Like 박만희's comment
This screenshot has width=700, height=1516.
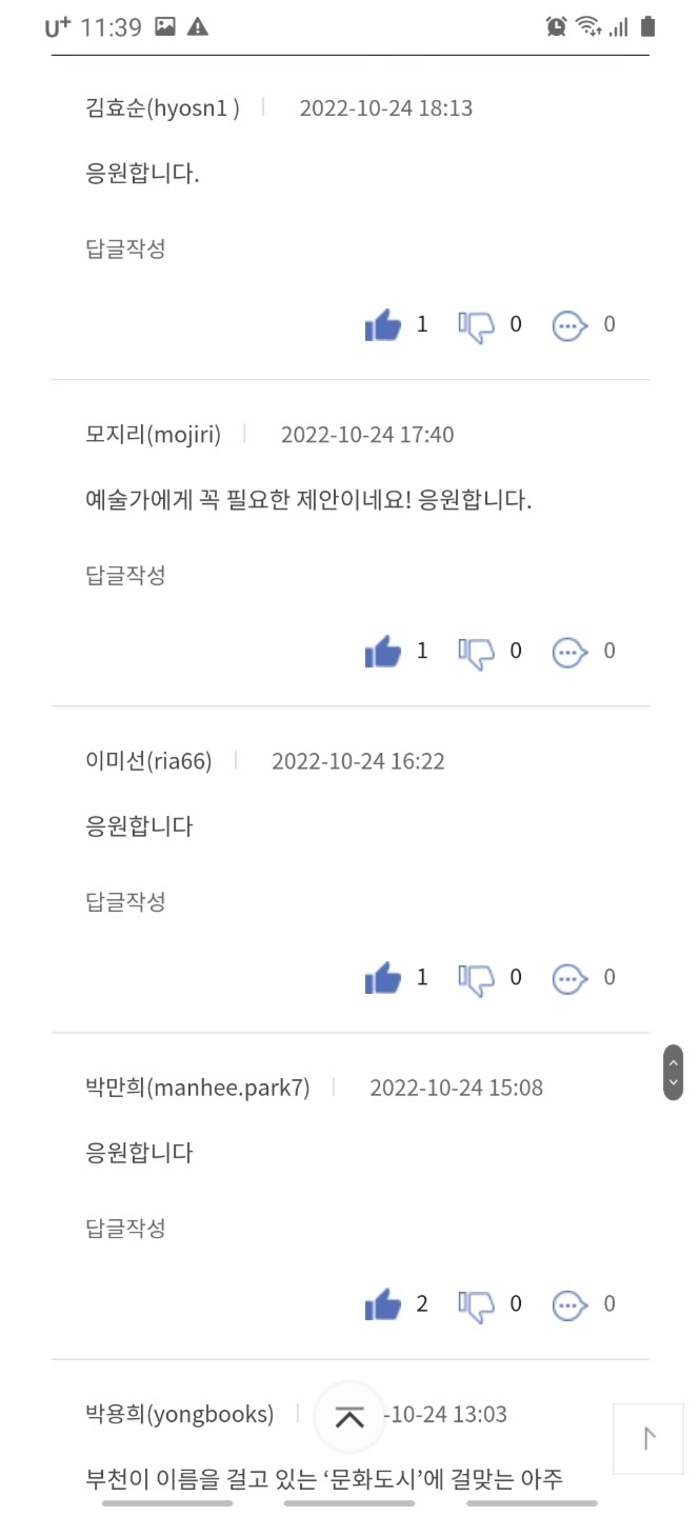click(x=383, y=1304)
